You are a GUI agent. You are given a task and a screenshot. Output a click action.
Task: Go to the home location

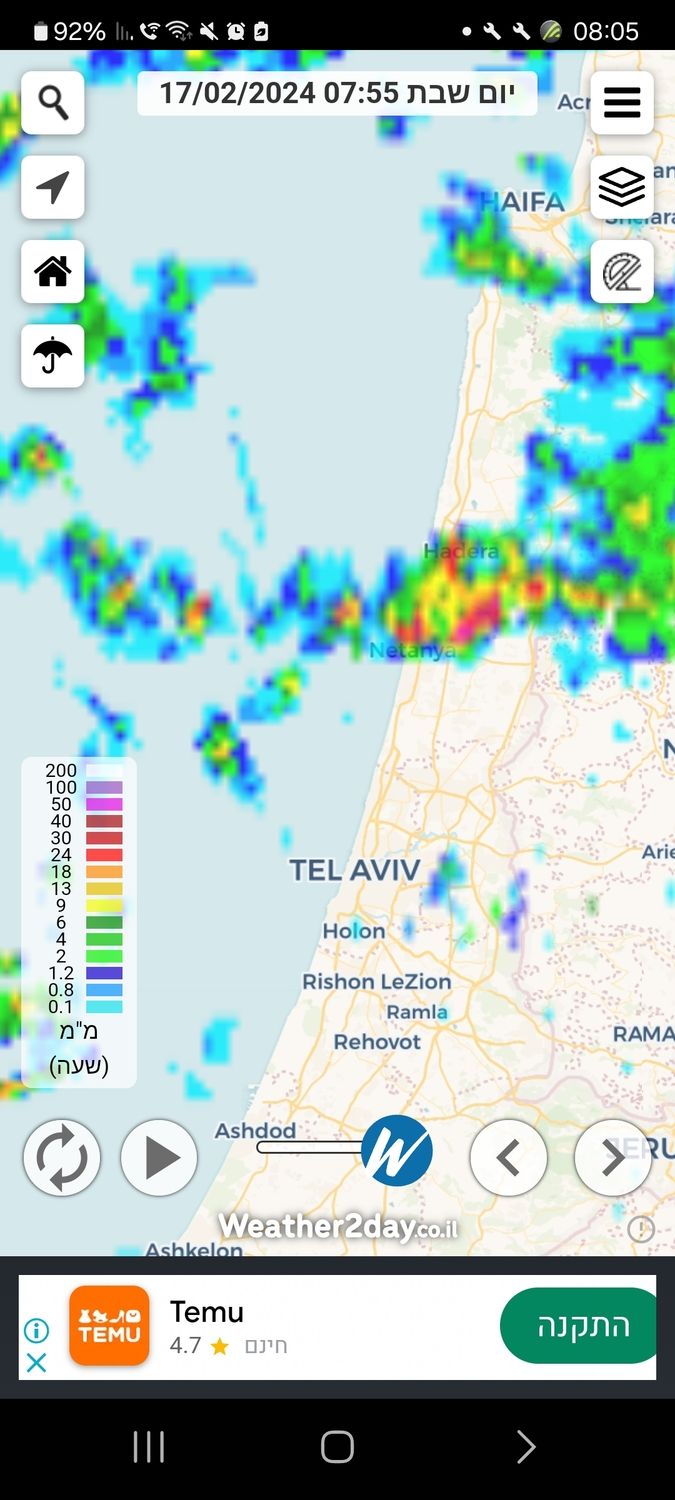(53, 271)
